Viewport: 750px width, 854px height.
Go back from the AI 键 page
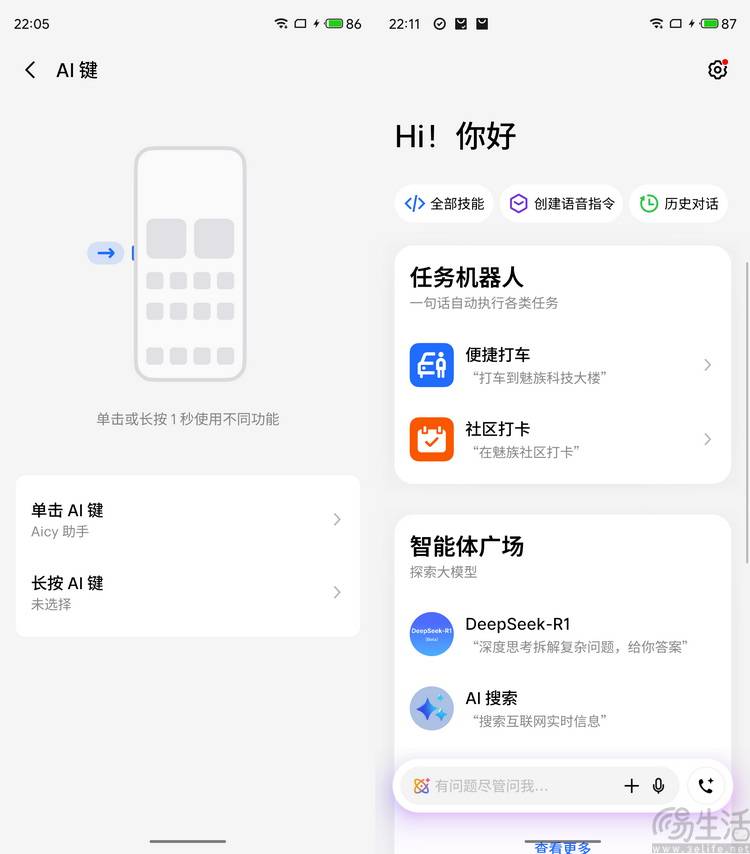tap(30, 70)
